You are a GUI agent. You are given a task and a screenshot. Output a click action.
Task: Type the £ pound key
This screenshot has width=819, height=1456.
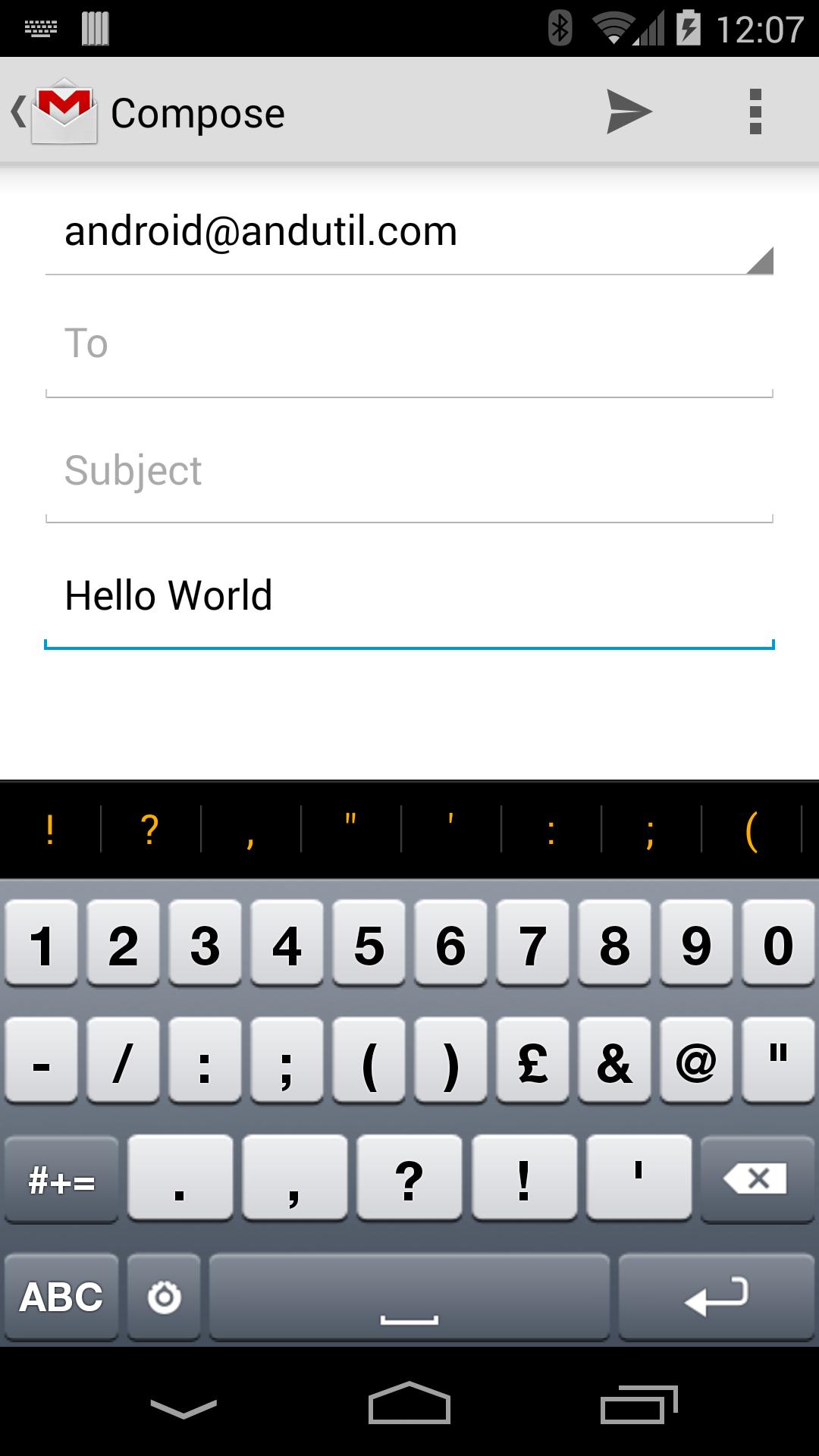point(532,1062)
